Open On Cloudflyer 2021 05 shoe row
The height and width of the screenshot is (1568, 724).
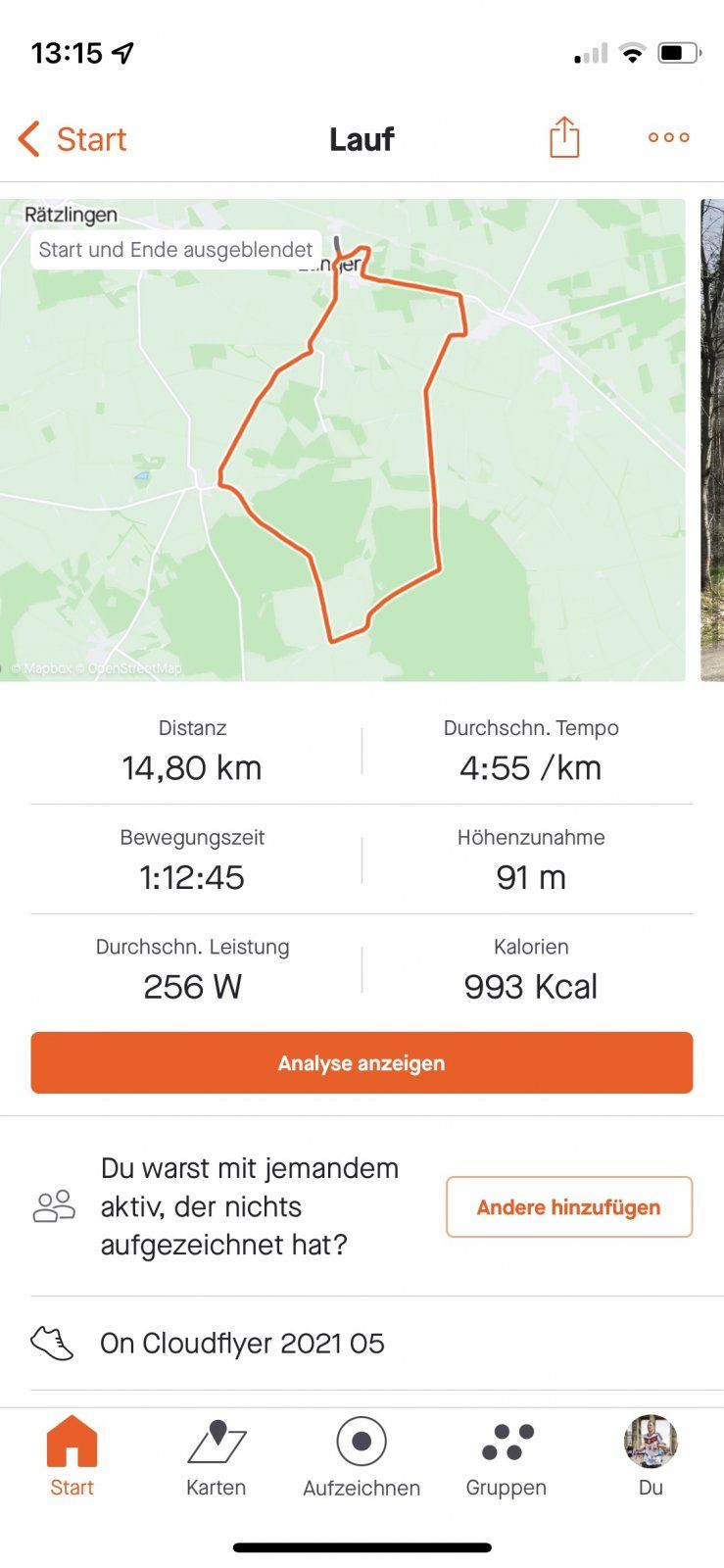(x=362, y=1343)
